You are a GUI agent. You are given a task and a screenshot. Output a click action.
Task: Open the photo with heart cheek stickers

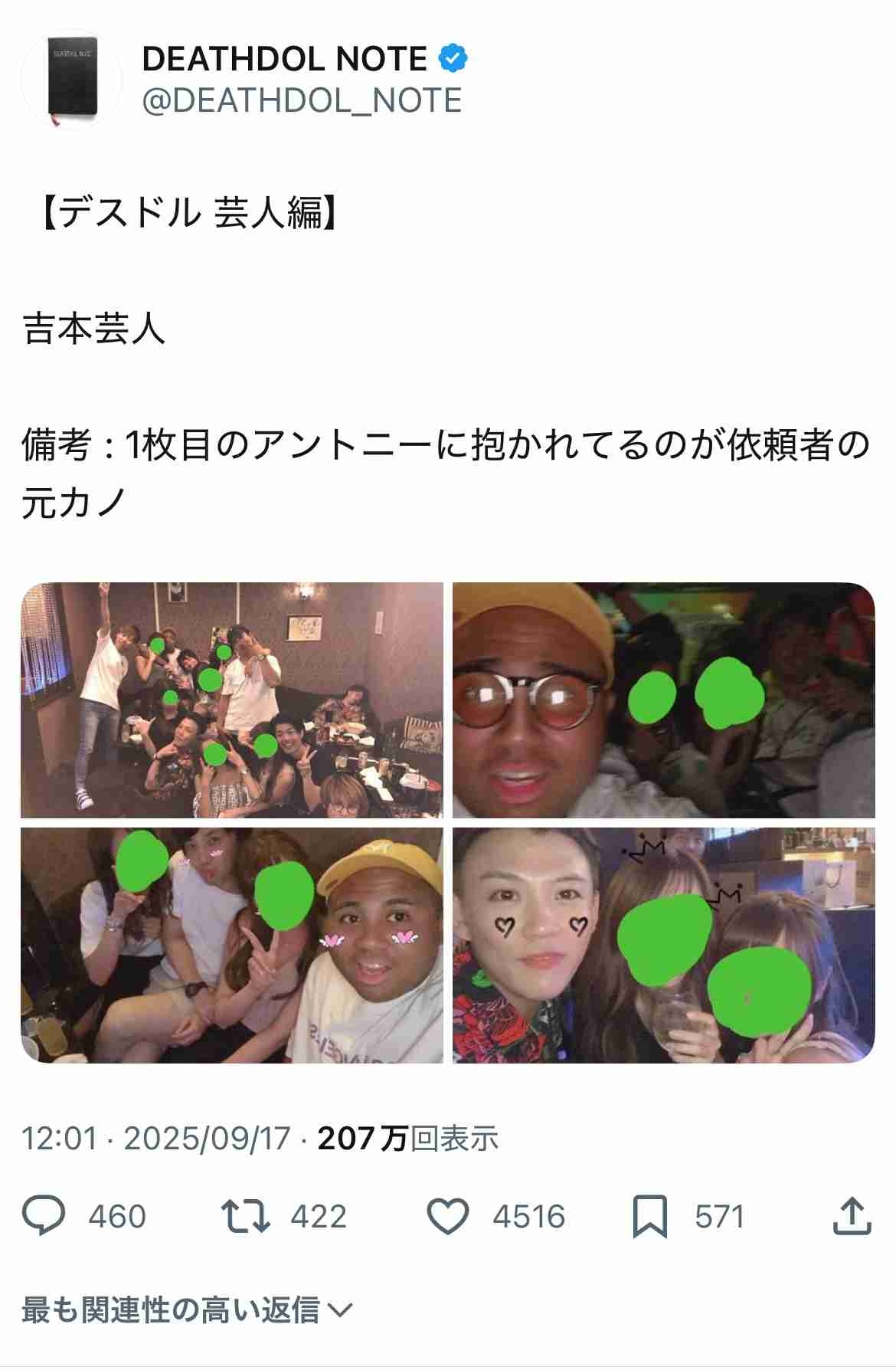pos(663,946)
